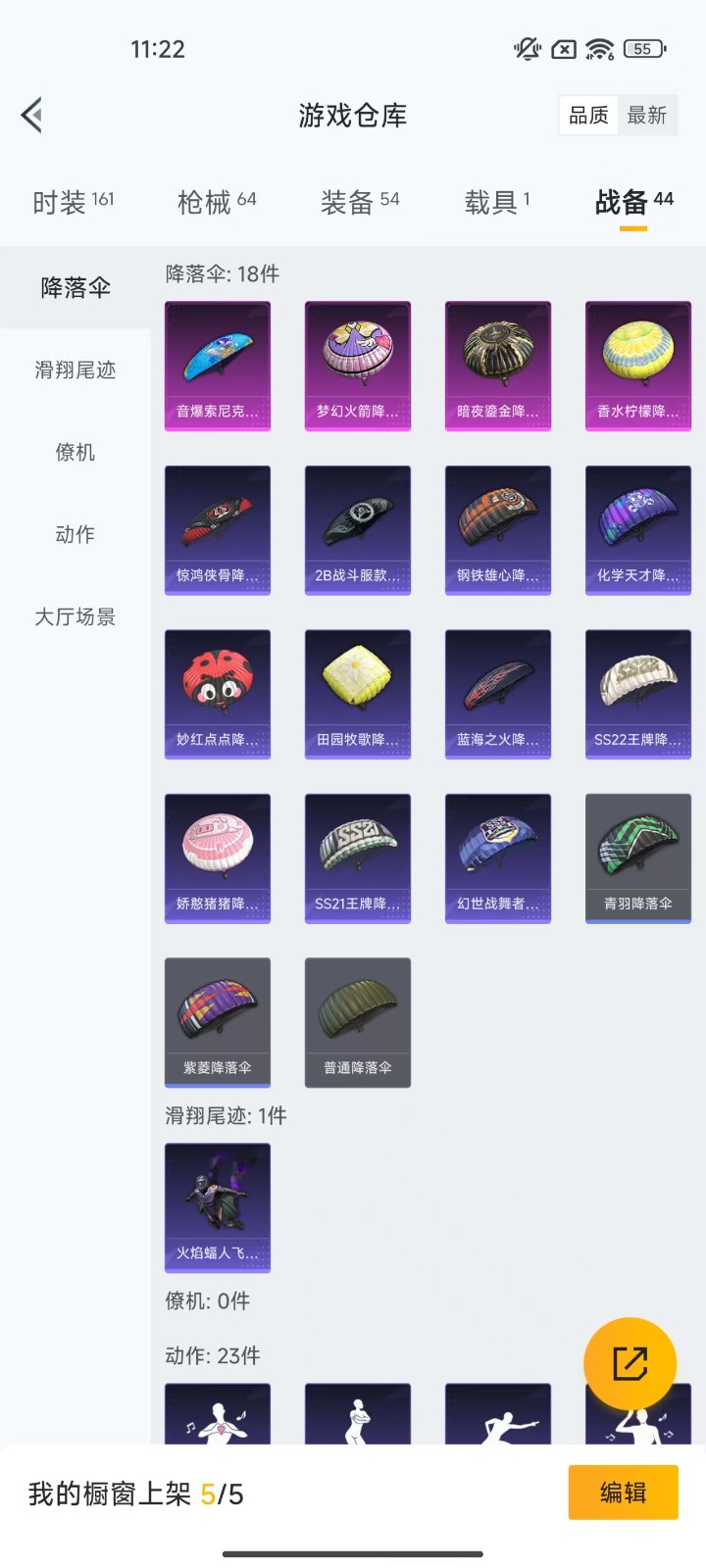View the 香水柠檬 parachute item
The height and width of the screenshot is (1568, 706).
click(638, 366)
